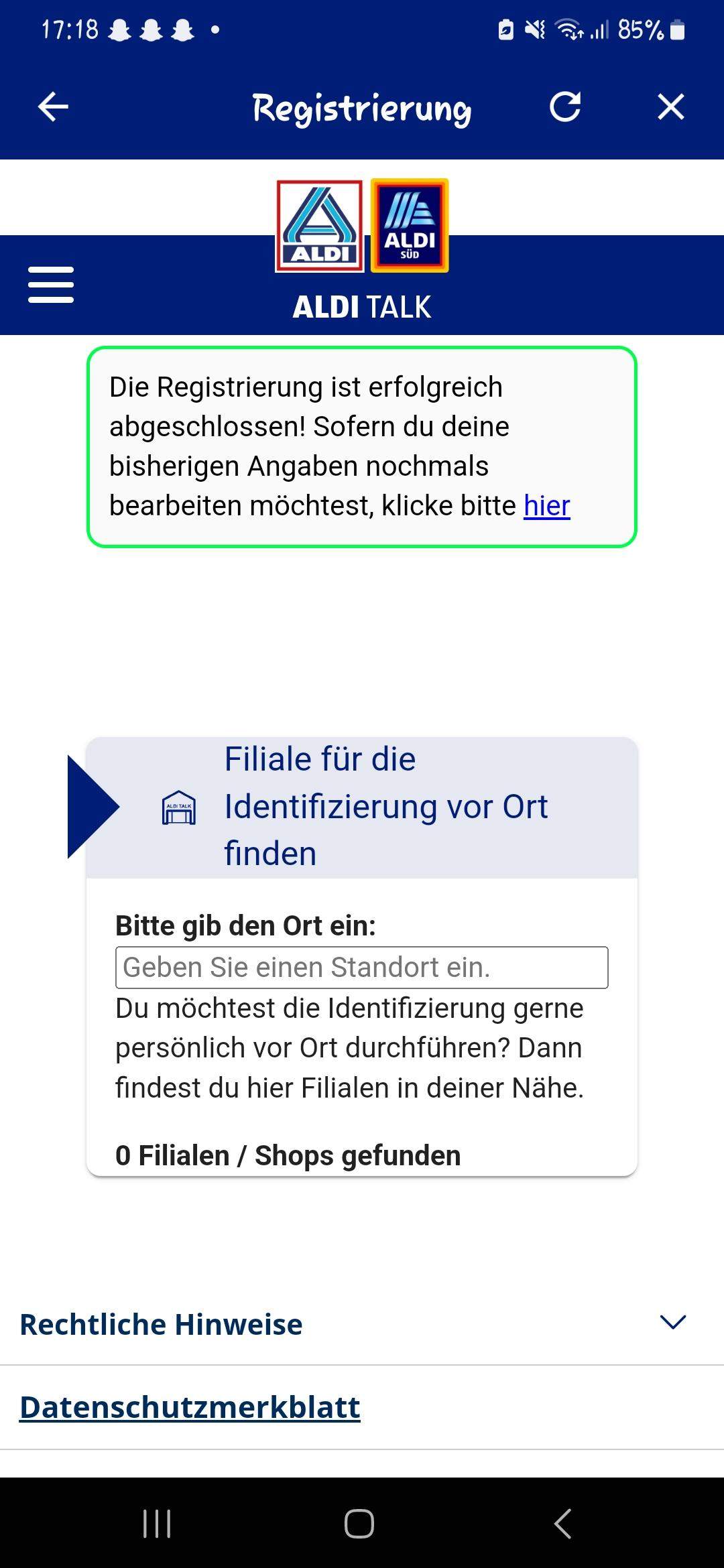Expand 'Filiale für die Identifizierung vor Ort finden'

(362, 807)
